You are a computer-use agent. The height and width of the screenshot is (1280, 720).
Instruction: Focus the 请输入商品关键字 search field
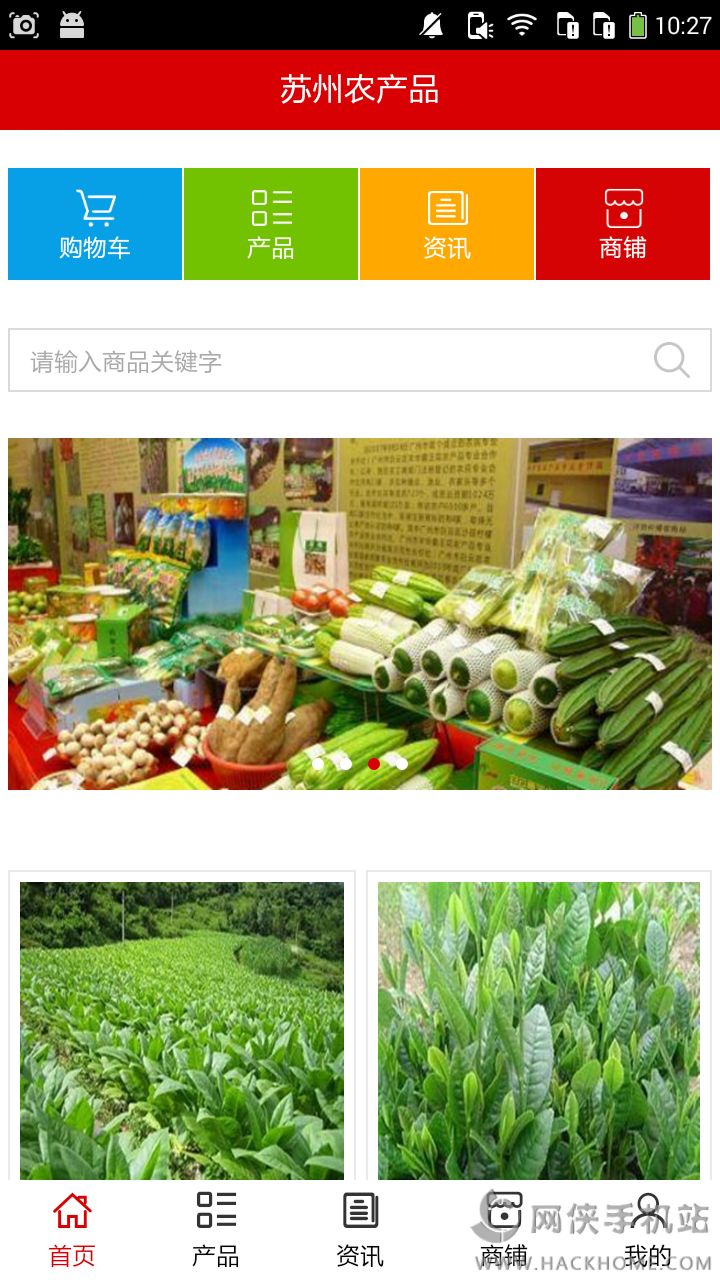click(x=320, y=361)
